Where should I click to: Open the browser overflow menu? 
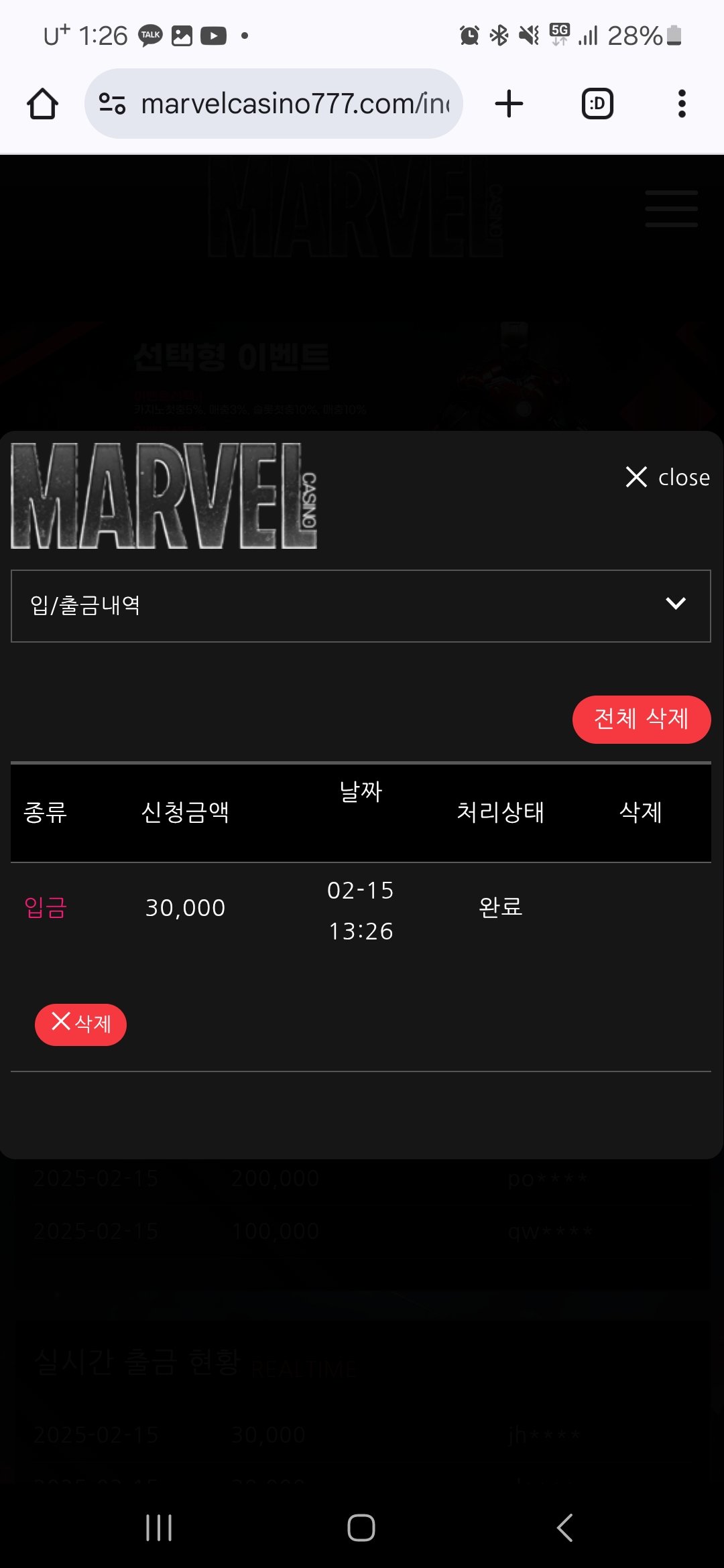tap(682, 104)
